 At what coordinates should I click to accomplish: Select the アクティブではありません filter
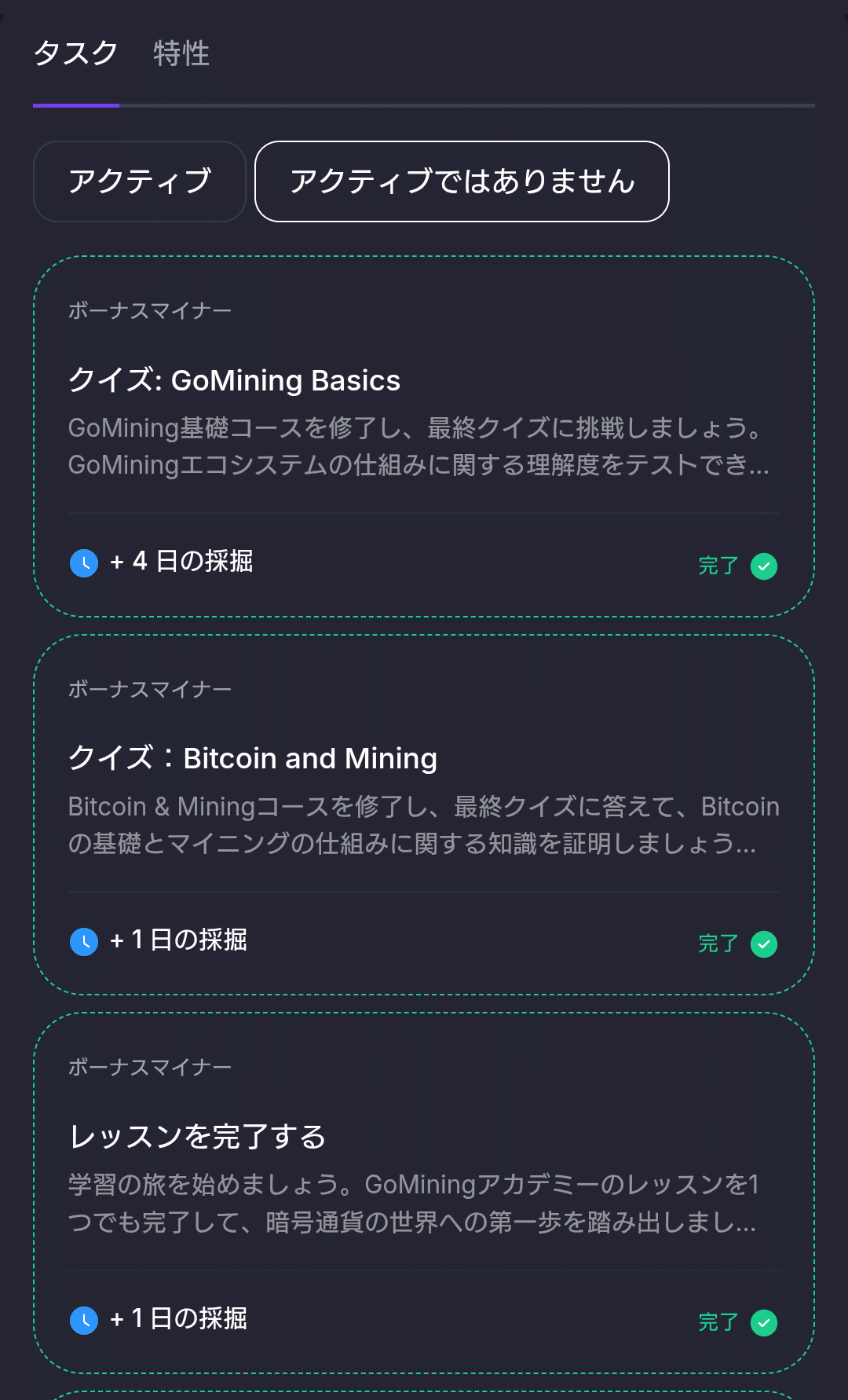[462, 181]
